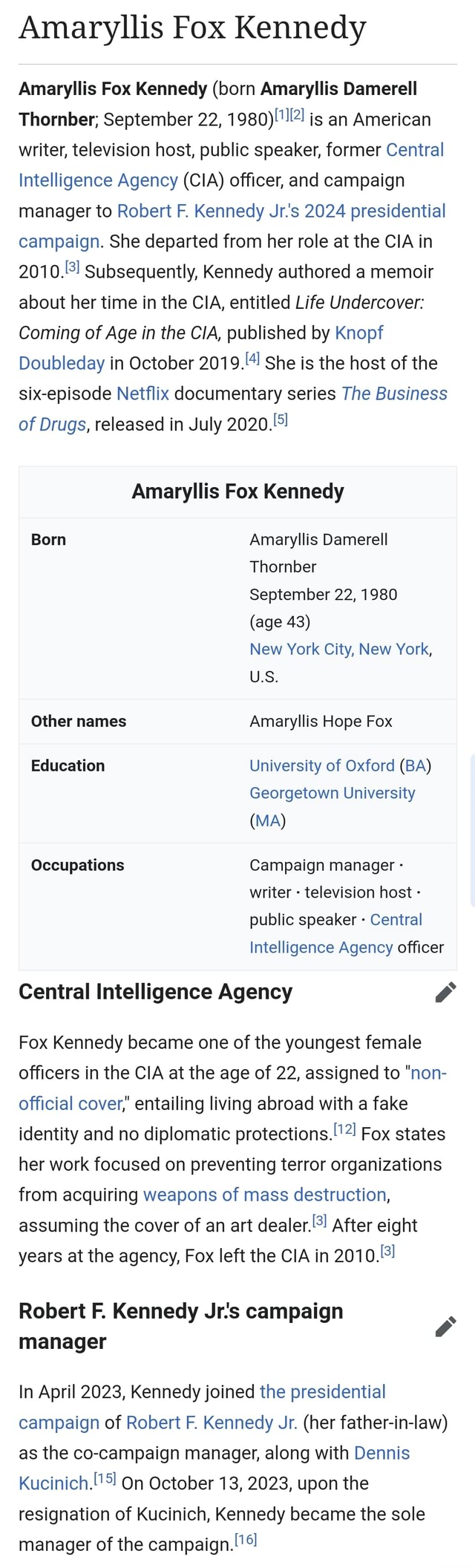Jump to citation 5 after July 2020
This screenshot has width=475, height=1568.
(281, 420)
